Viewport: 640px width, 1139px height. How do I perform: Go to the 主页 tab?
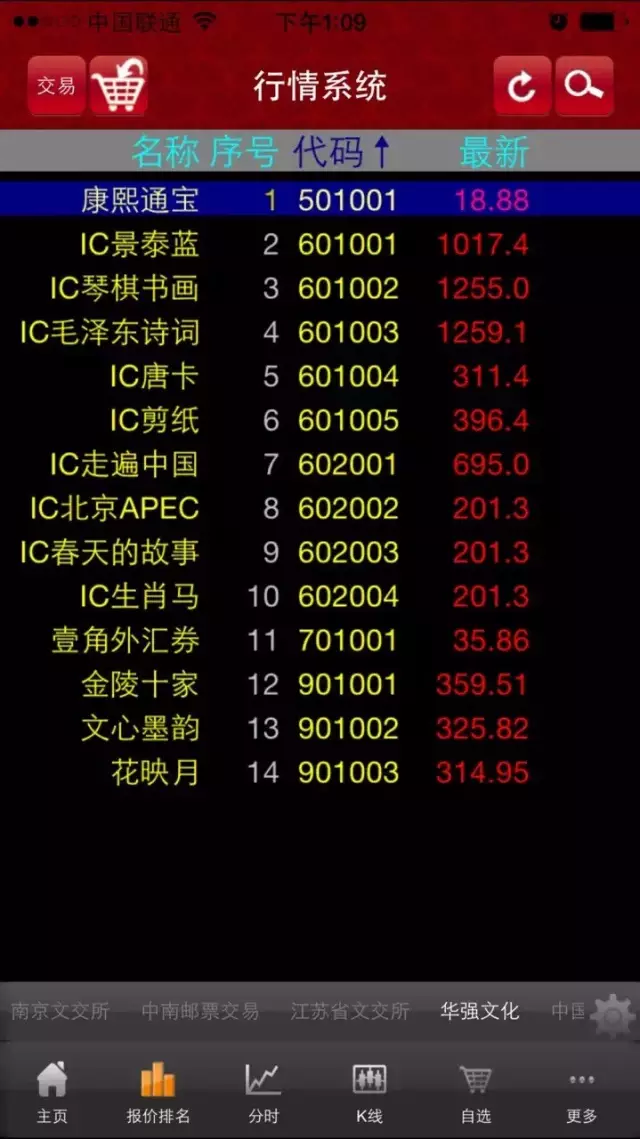52,1092
